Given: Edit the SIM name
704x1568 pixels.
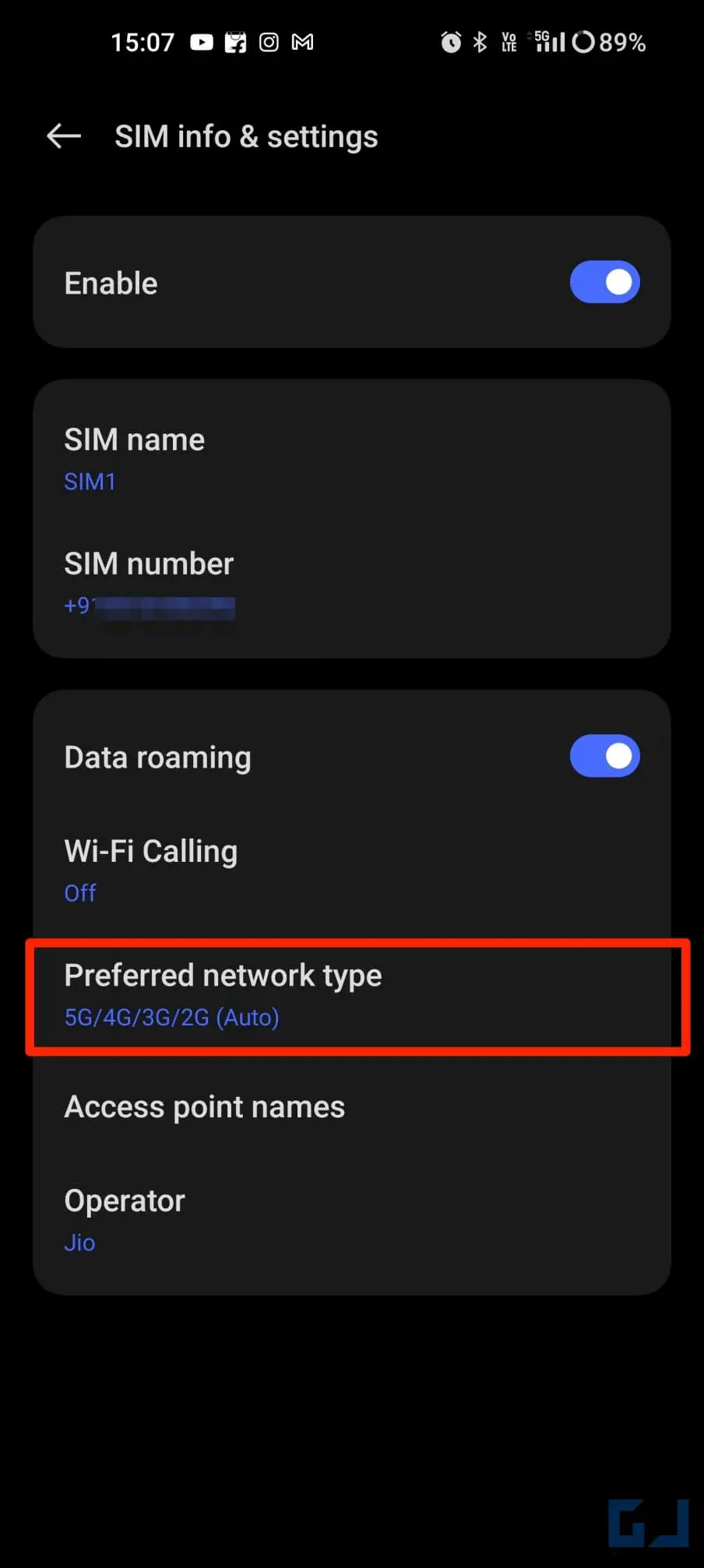Looking at the screenshot, I should coord(352,459).
